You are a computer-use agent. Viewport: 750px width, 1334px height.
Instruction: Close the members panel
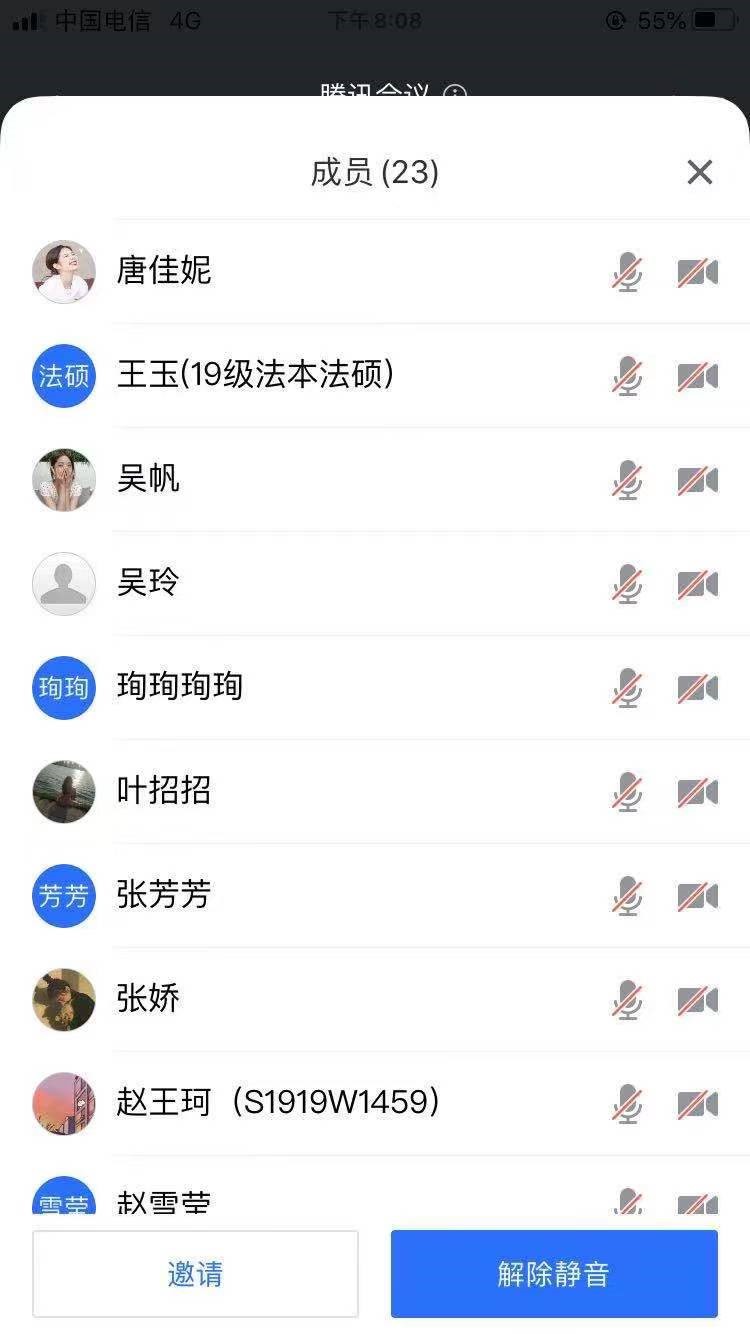(x=699, y=172)
